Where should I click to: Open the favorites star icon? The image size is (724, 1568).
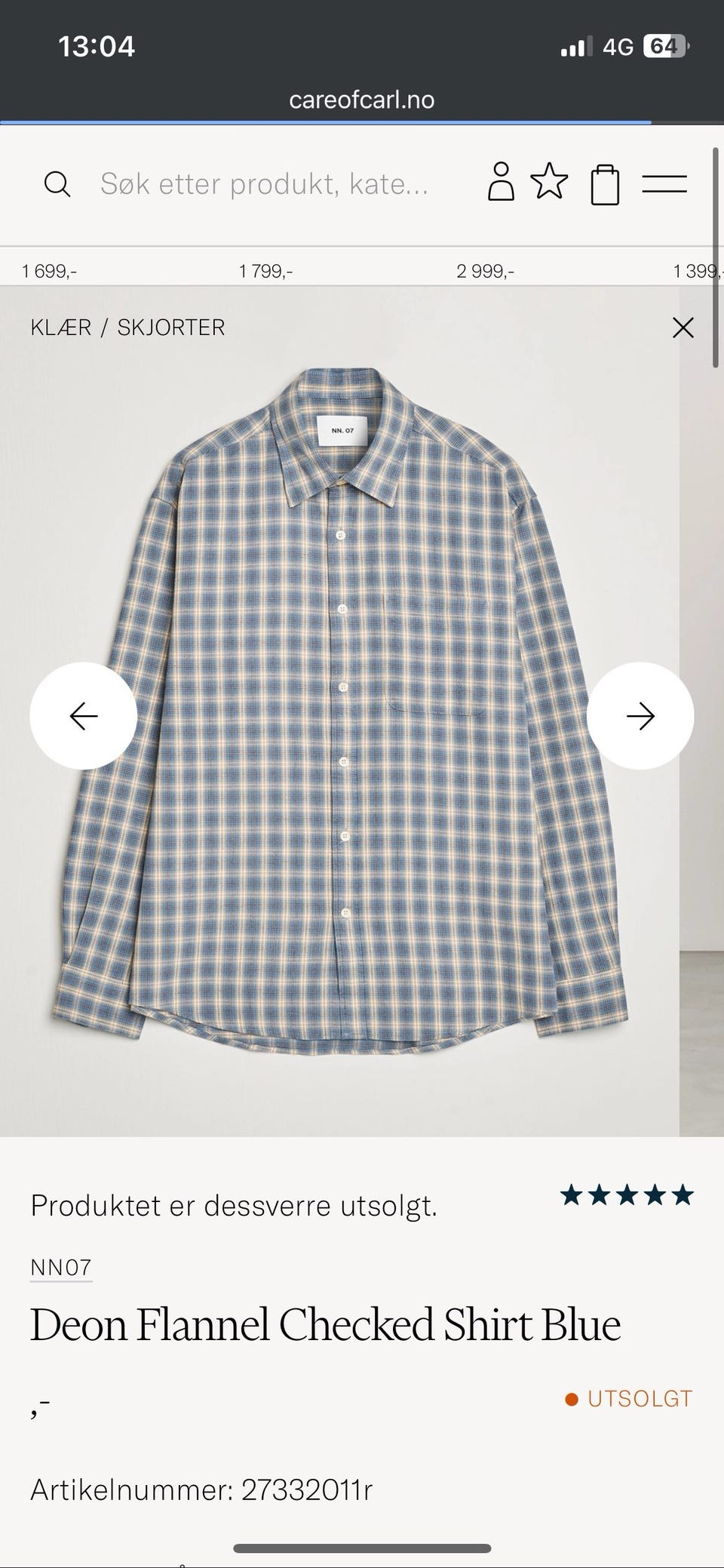tap(549, 182)
